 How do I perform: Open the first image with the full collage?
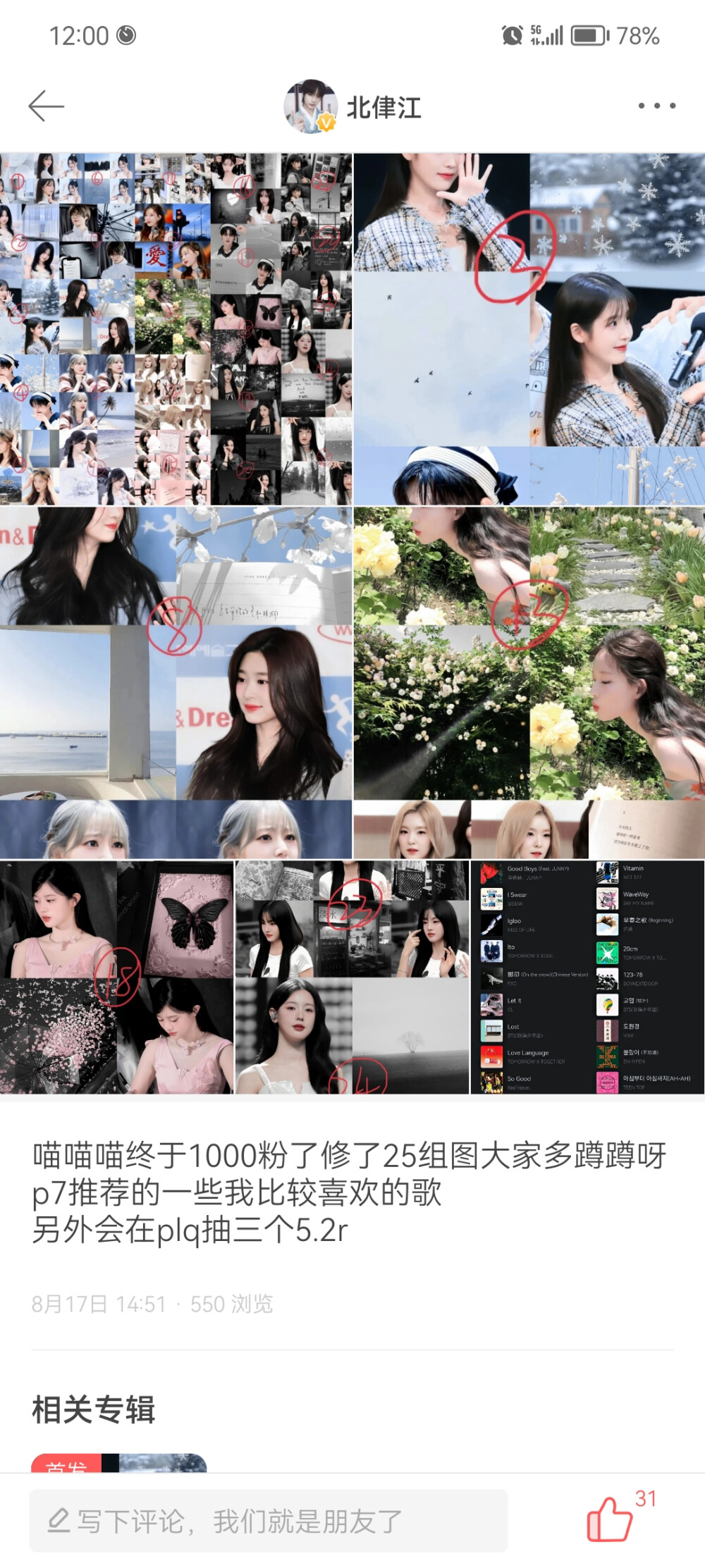click(x=176, y=329)
